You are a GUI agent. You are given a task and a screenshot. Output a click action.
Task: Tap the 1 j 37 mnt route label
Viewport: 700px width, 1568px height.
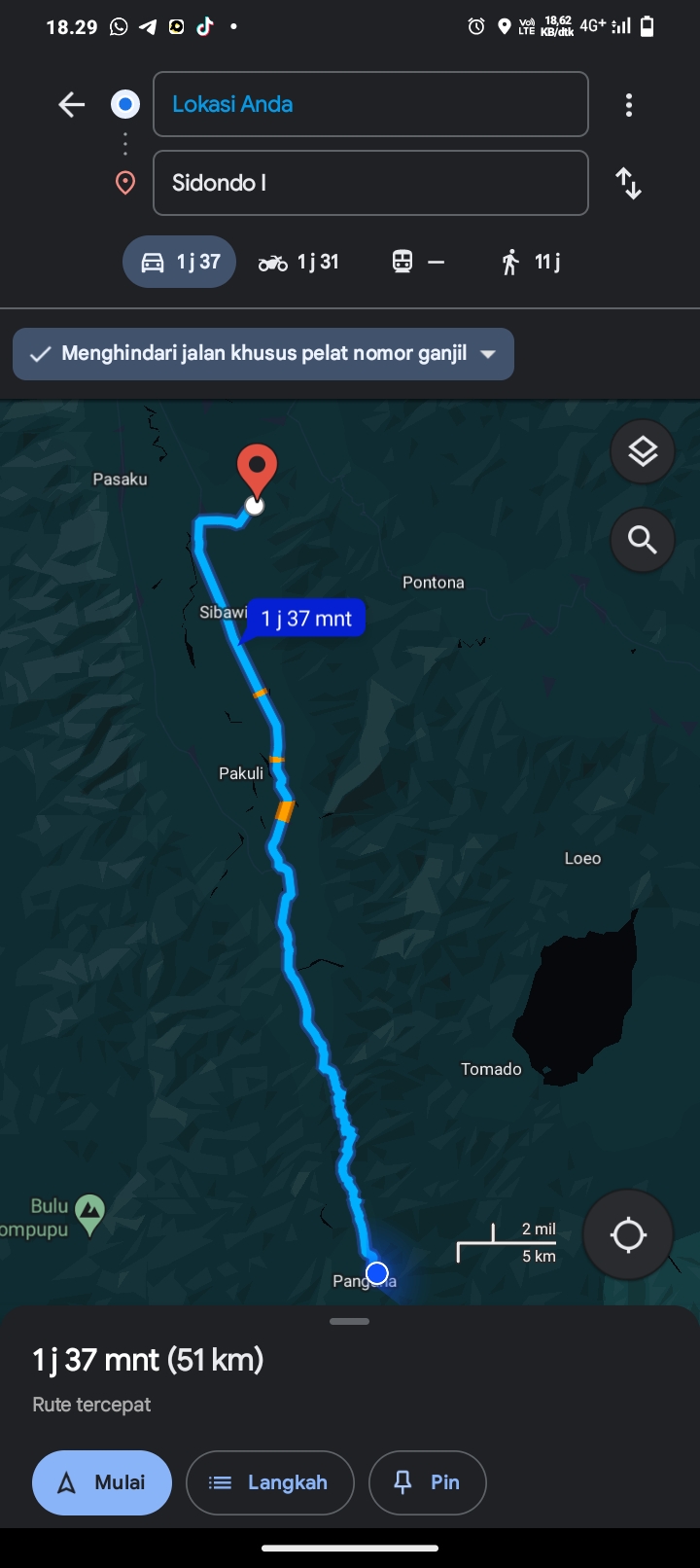pyautogui.click(x=306, y=619)
